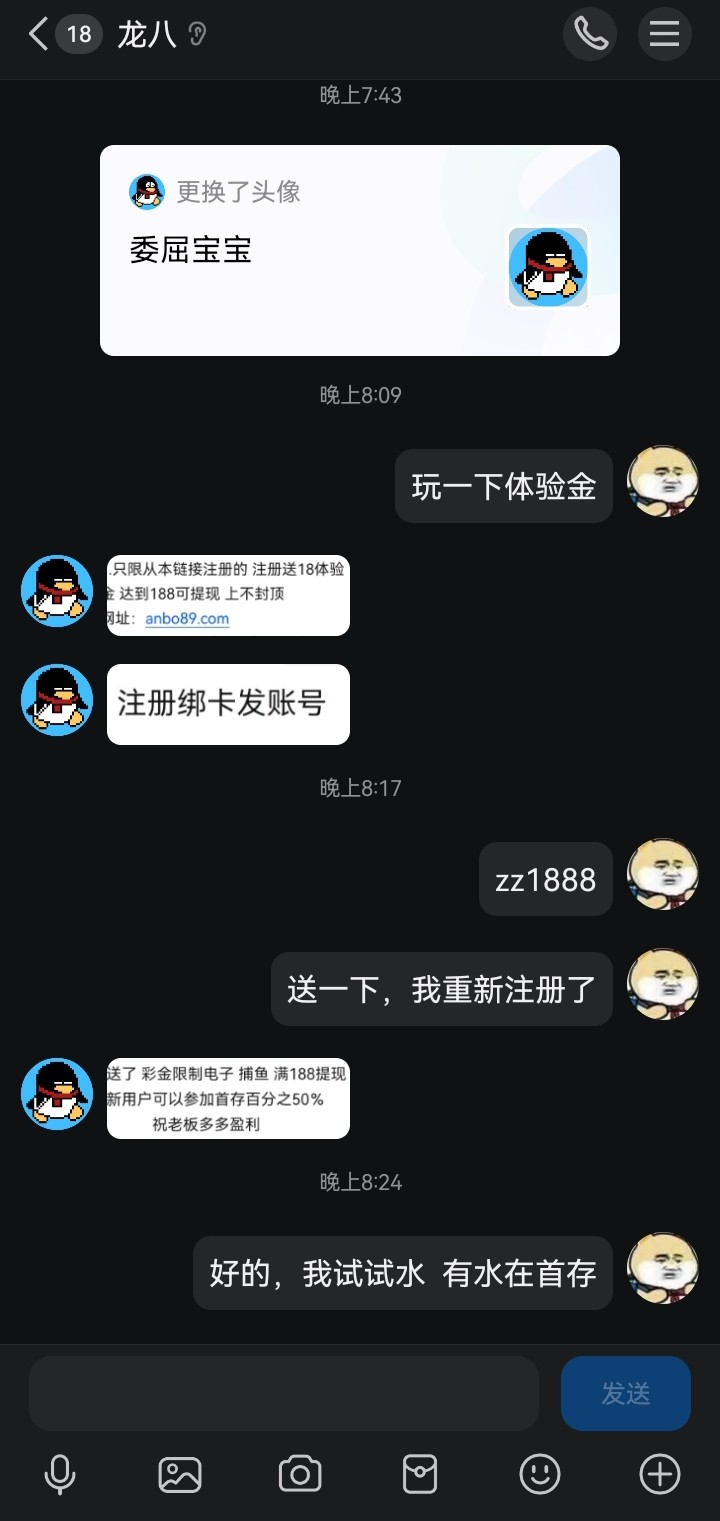View 龙八's avatar beside 注册绑卡发账号
The image size is (720, 1521).
pyautogui.click(x=57, y=700)
